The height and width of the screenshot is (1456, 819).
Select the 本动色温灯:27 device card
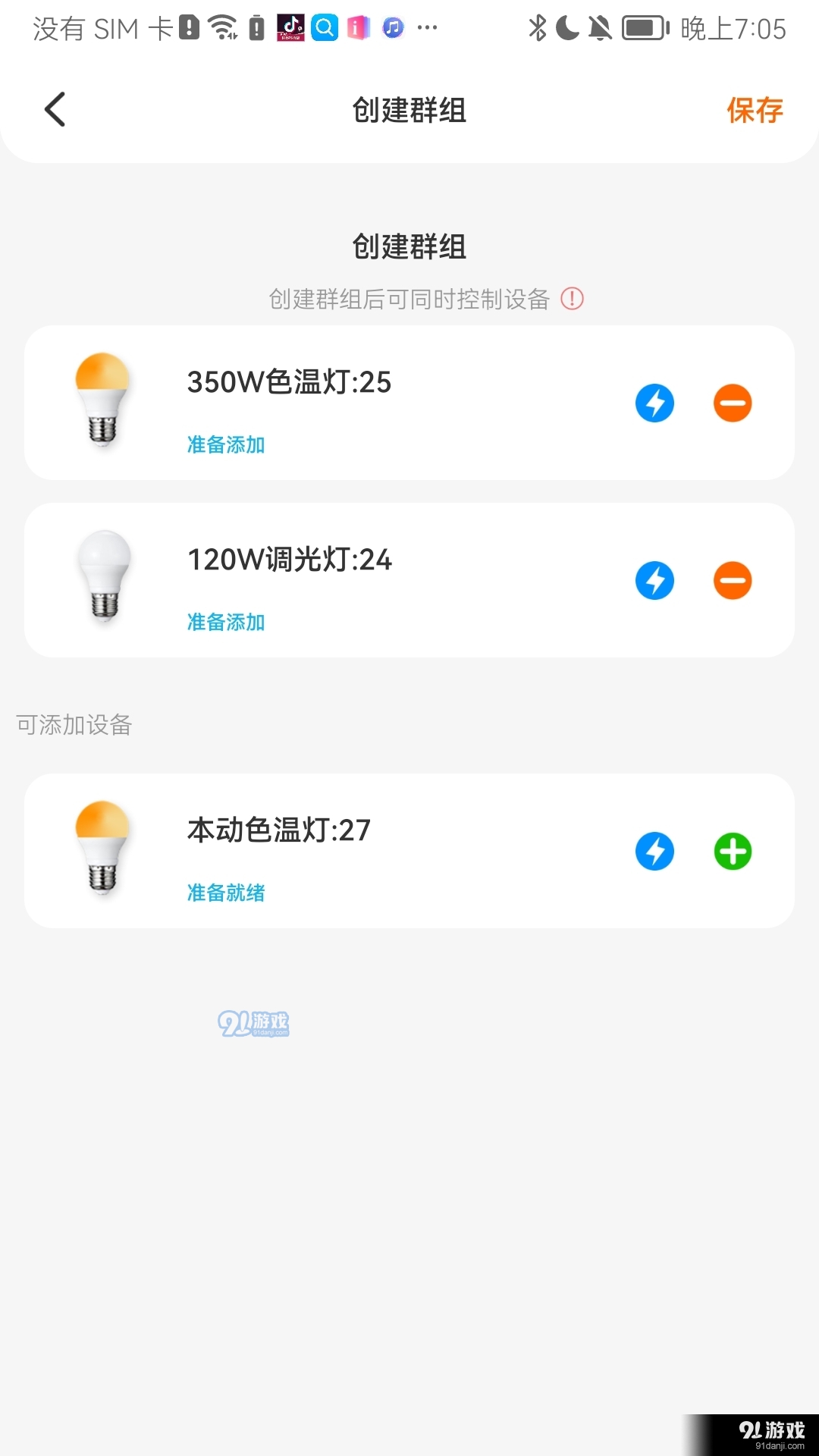[409, 851]
